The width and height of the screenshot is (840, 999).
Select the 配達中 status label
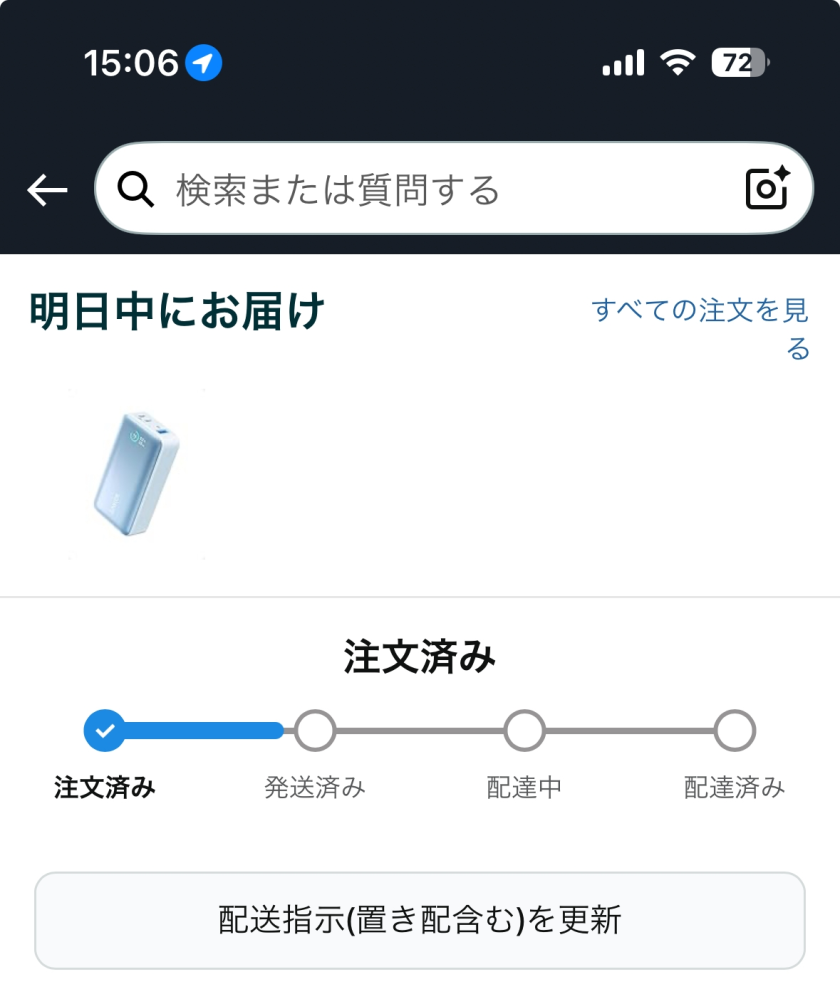pyautogui.click(x=524, y=786)
